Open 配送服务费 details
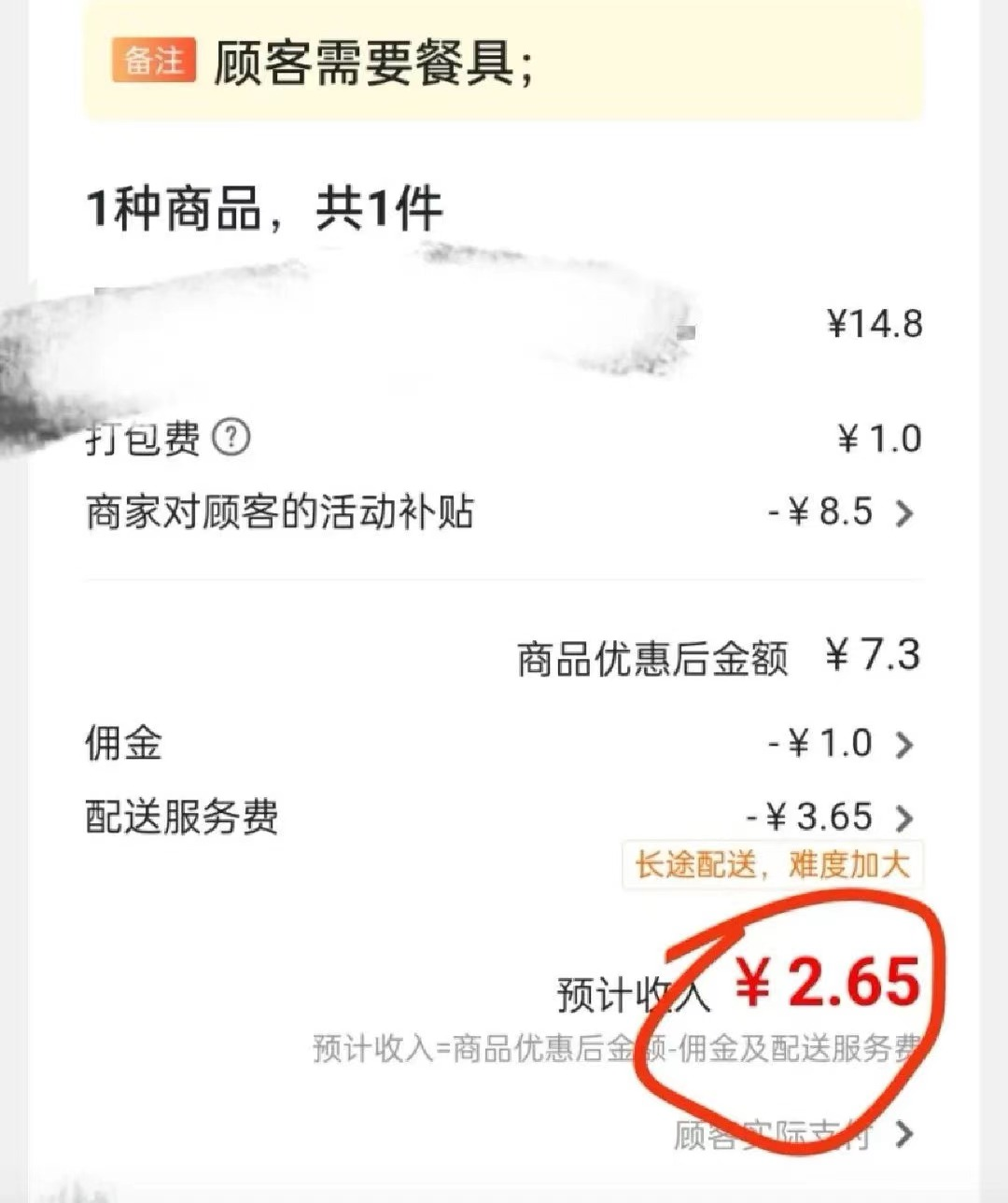Viewport: 1008px width, 1203px height. [x=903, y=818]
